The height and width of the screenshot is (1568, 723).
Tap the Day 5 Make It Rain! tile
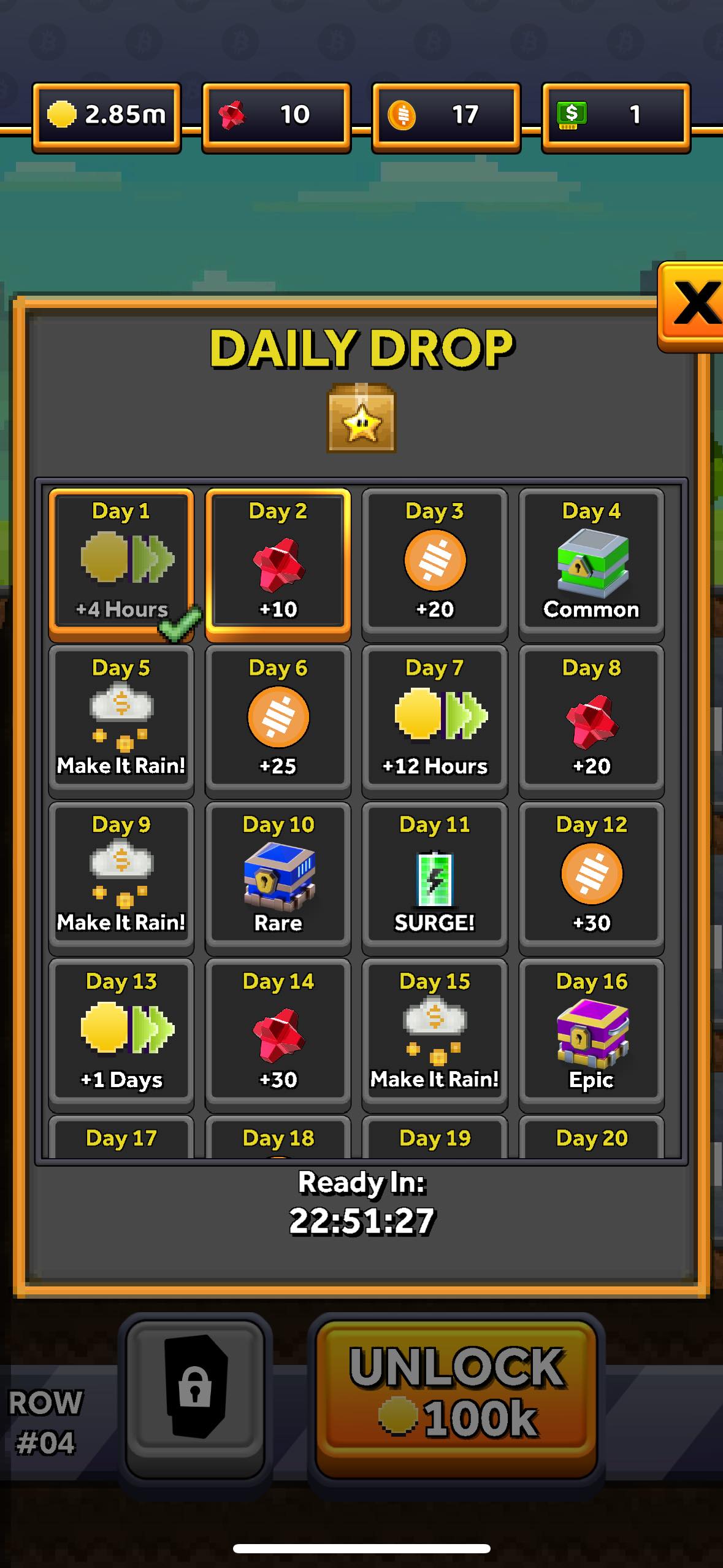coord(121,720)
